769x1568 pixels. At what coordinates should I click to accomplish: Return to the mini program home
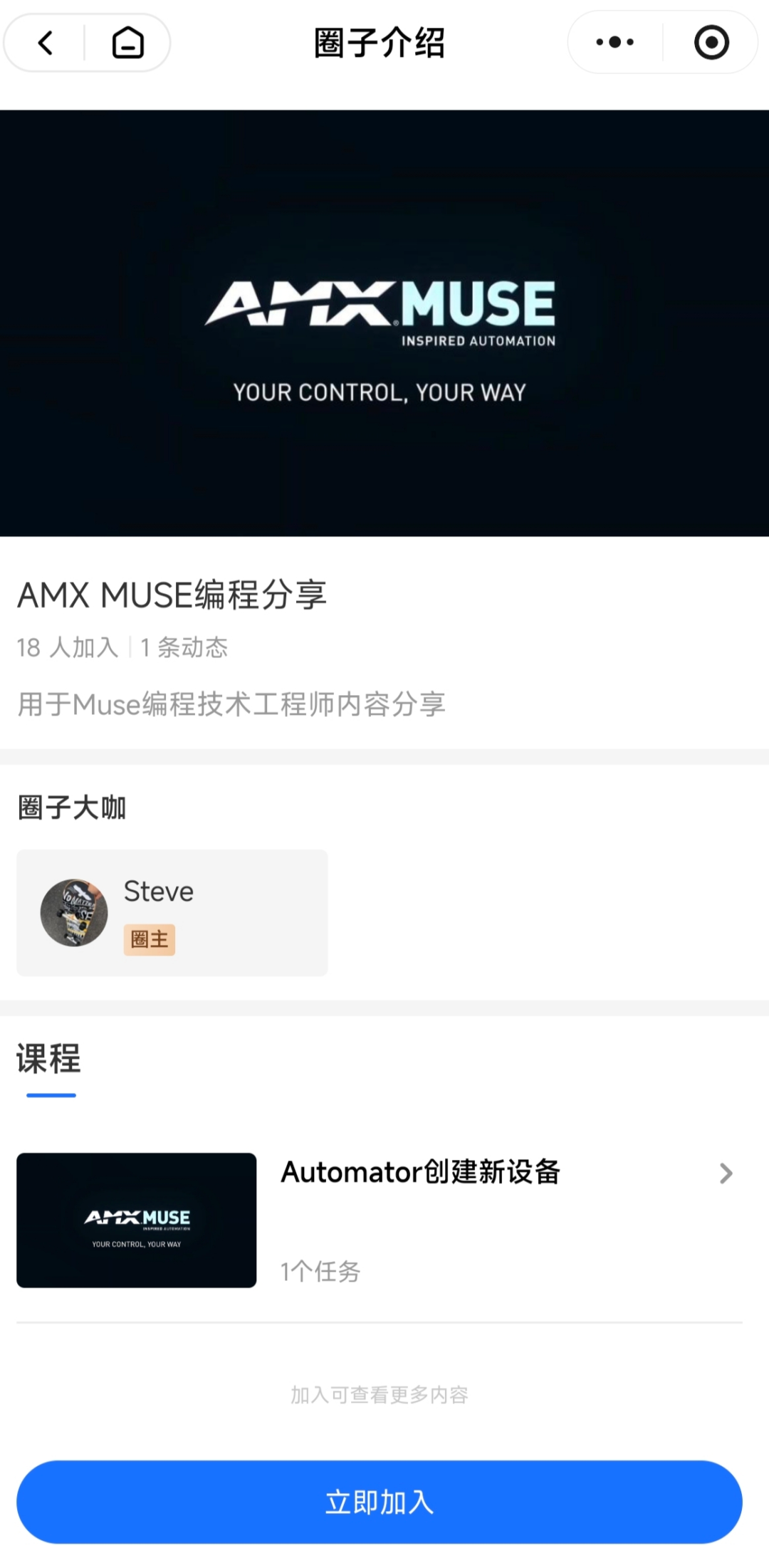[x=128, y=43]
